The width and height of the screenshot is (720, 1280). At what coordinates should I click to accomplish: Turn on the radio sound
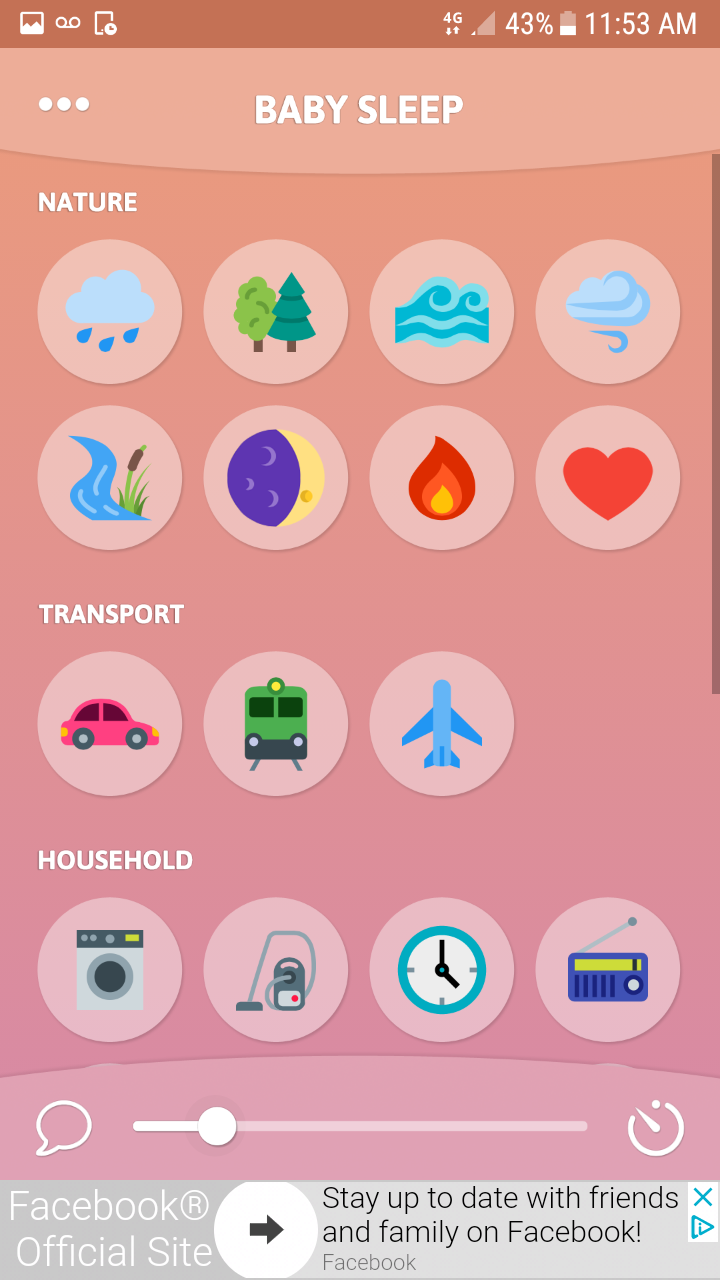[x=608, y=970]
